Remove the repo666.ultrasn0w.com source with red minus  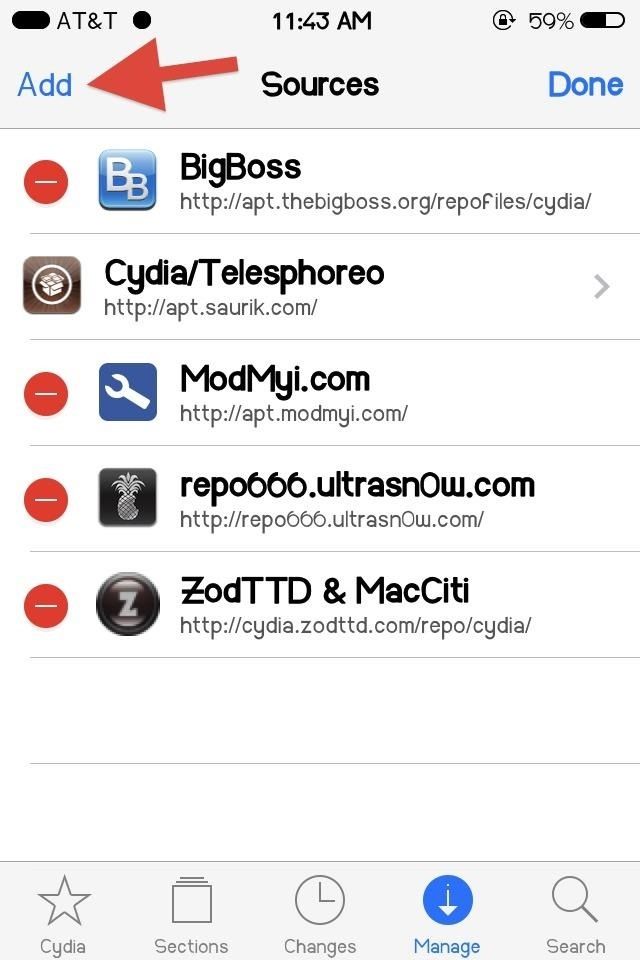pos(46,499)
